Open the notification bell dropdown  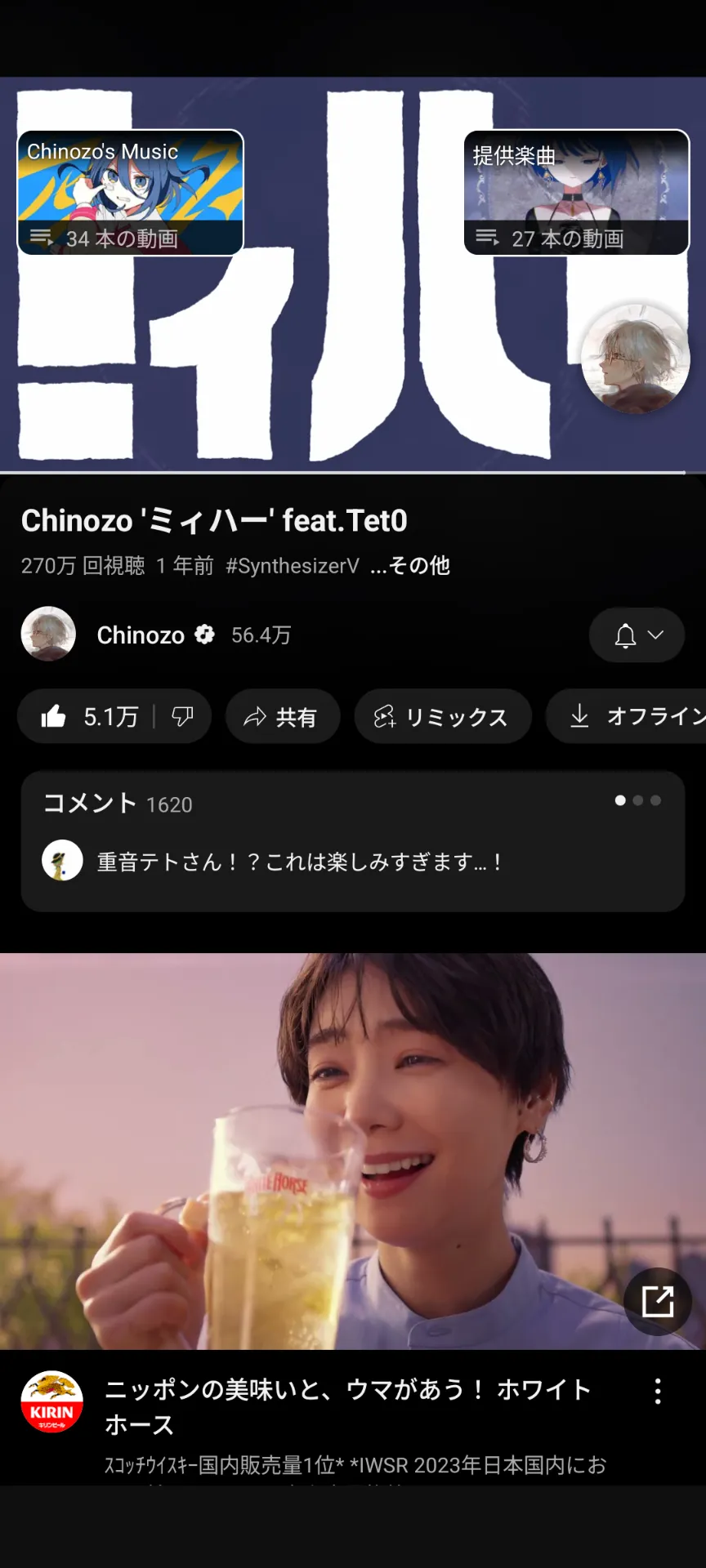(637, 635)
